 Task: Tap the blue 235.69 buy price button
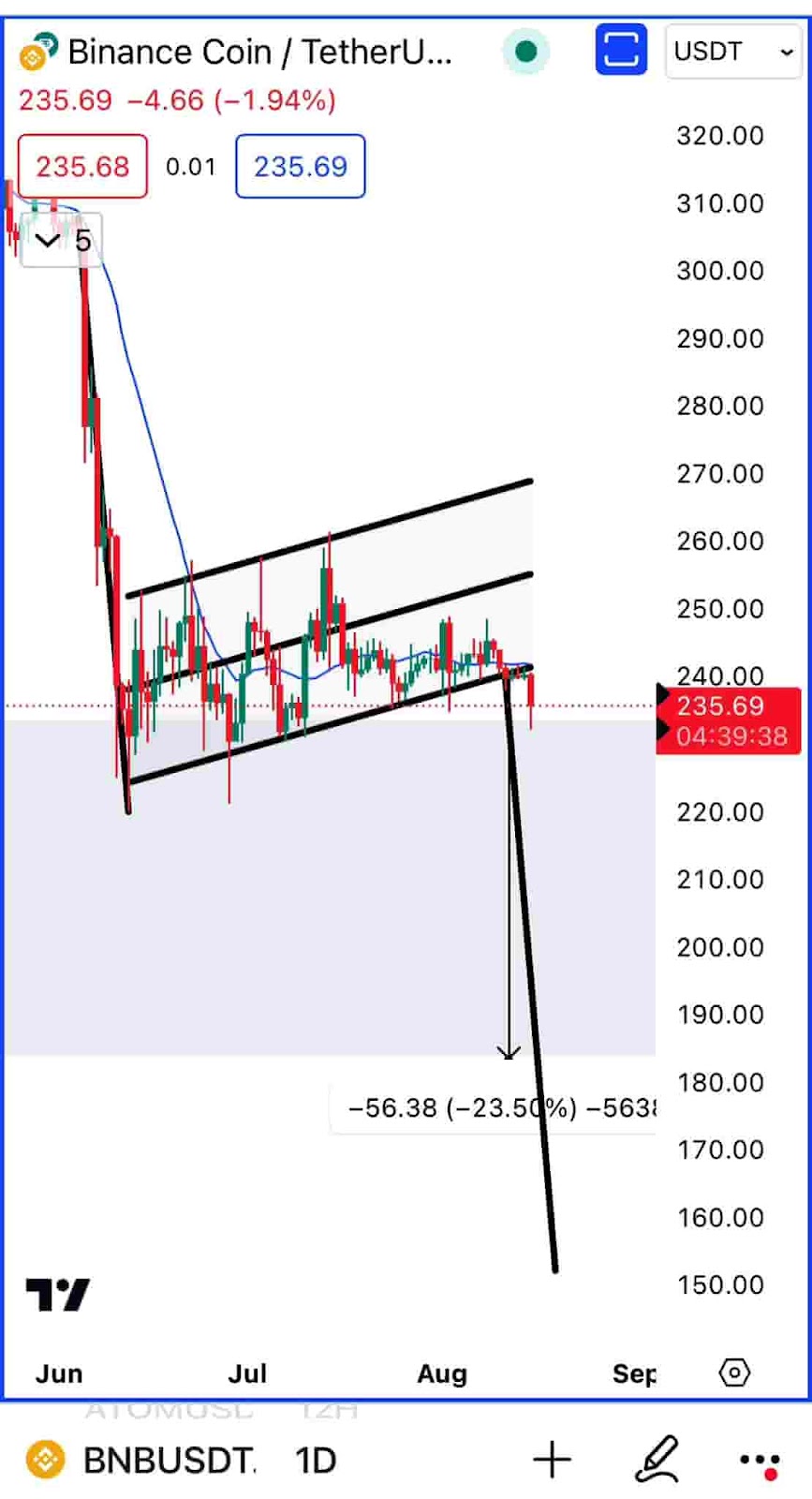pyautogui.click(x=300, y=166)
